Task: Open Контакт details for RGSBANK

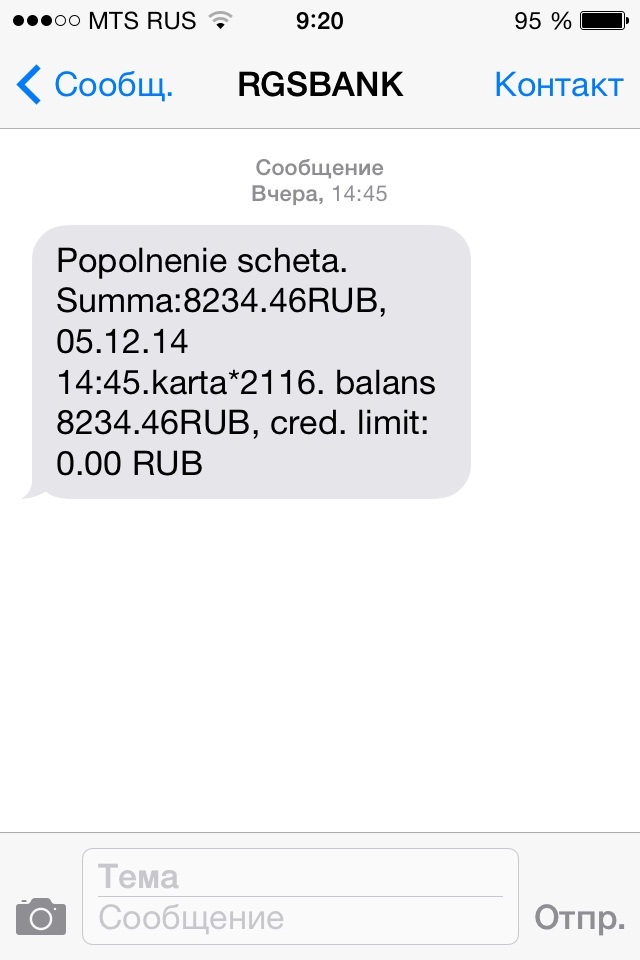Action: point(558,85)
